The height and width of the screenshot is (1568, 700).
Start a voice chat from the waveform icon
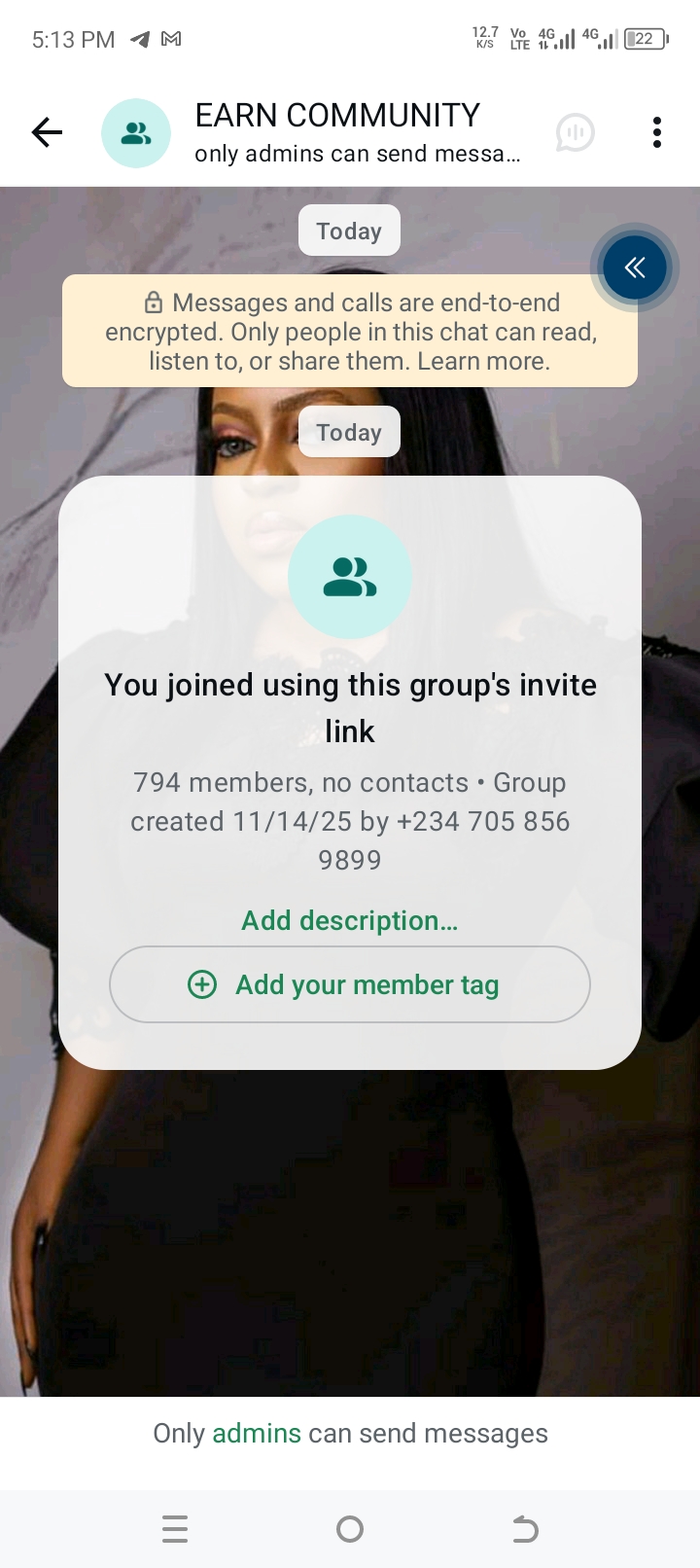click(575, 132)
